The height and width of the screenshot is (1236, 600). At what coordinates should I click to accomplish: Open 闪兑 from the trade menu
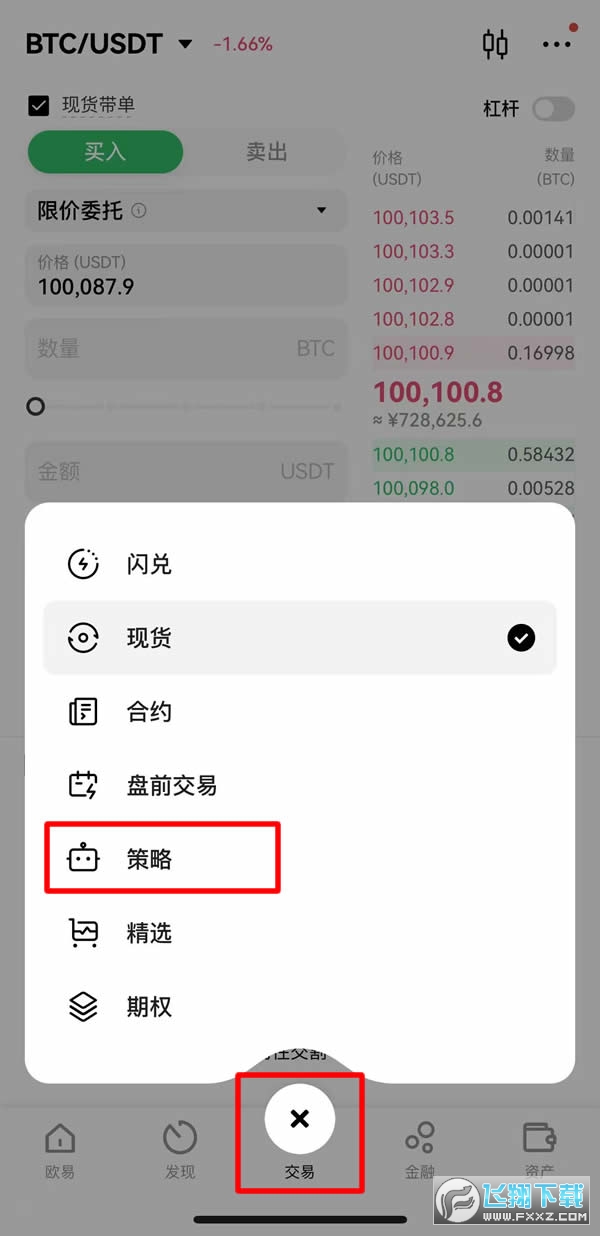coord(150,565)
